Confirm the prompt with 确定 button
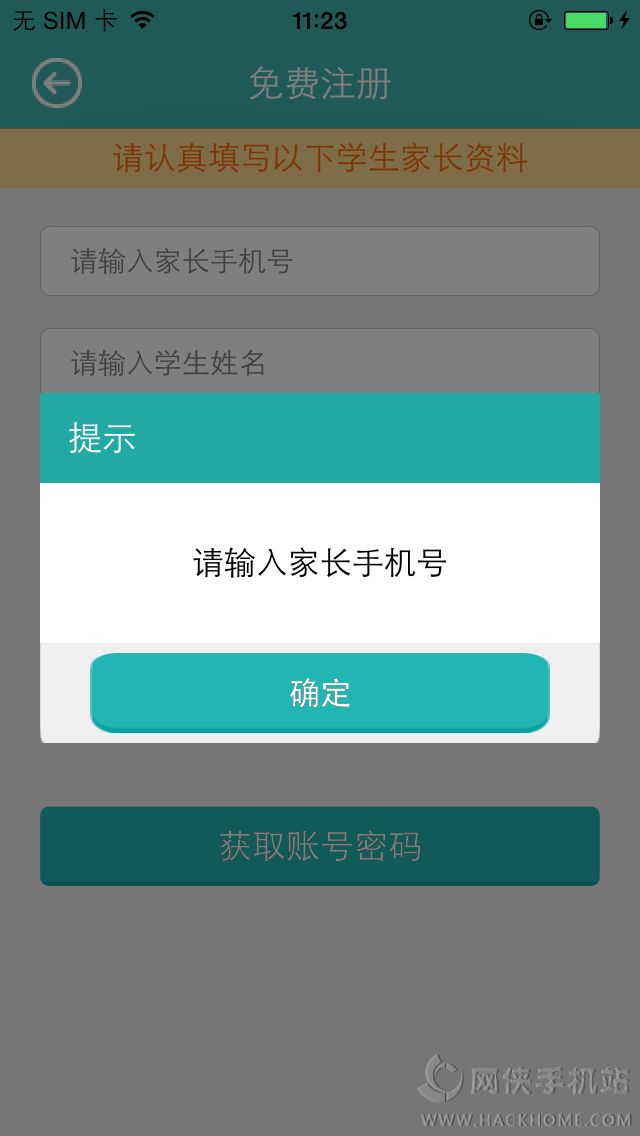The width and height of the screenshot is (640, 1136). (x=320, y=692)
